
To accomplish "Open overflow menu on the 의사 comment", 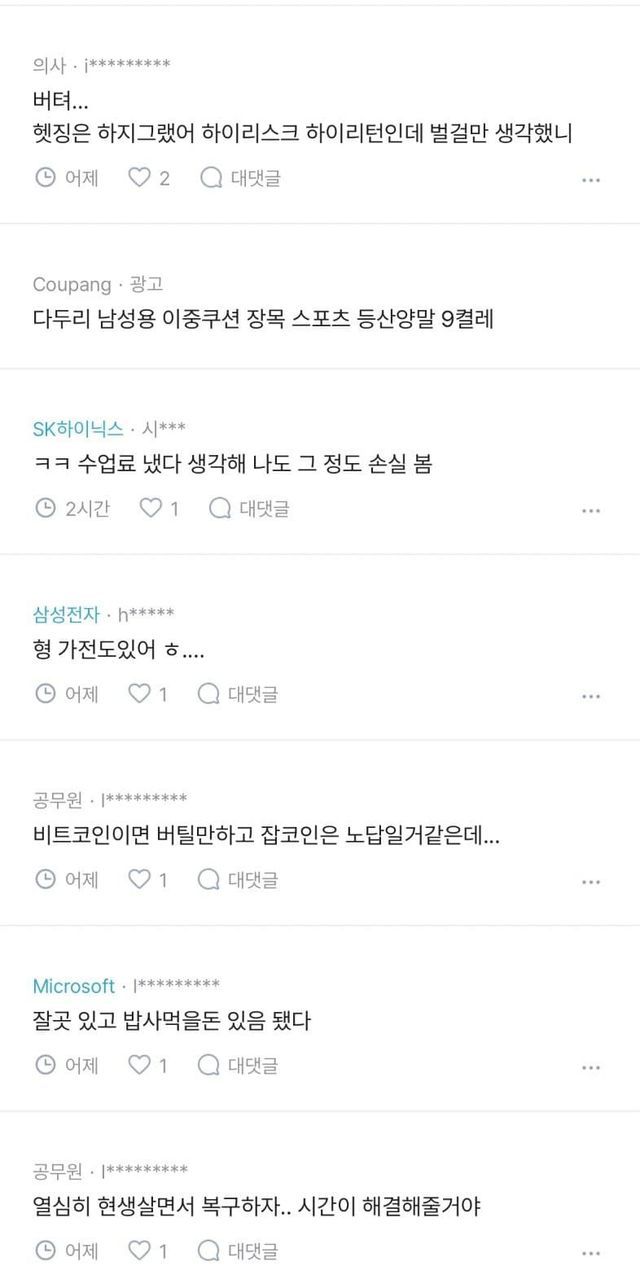I will pyautogui.click(x=591, y=180).
